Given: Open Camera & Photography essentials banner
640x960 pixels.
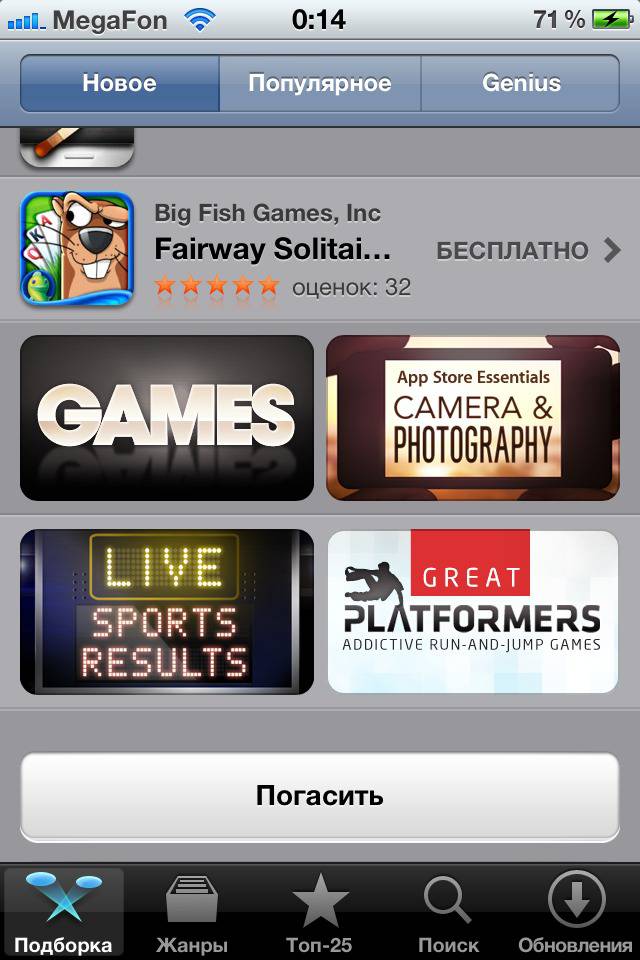Looking at the screenshot, I should pos(473,417).
